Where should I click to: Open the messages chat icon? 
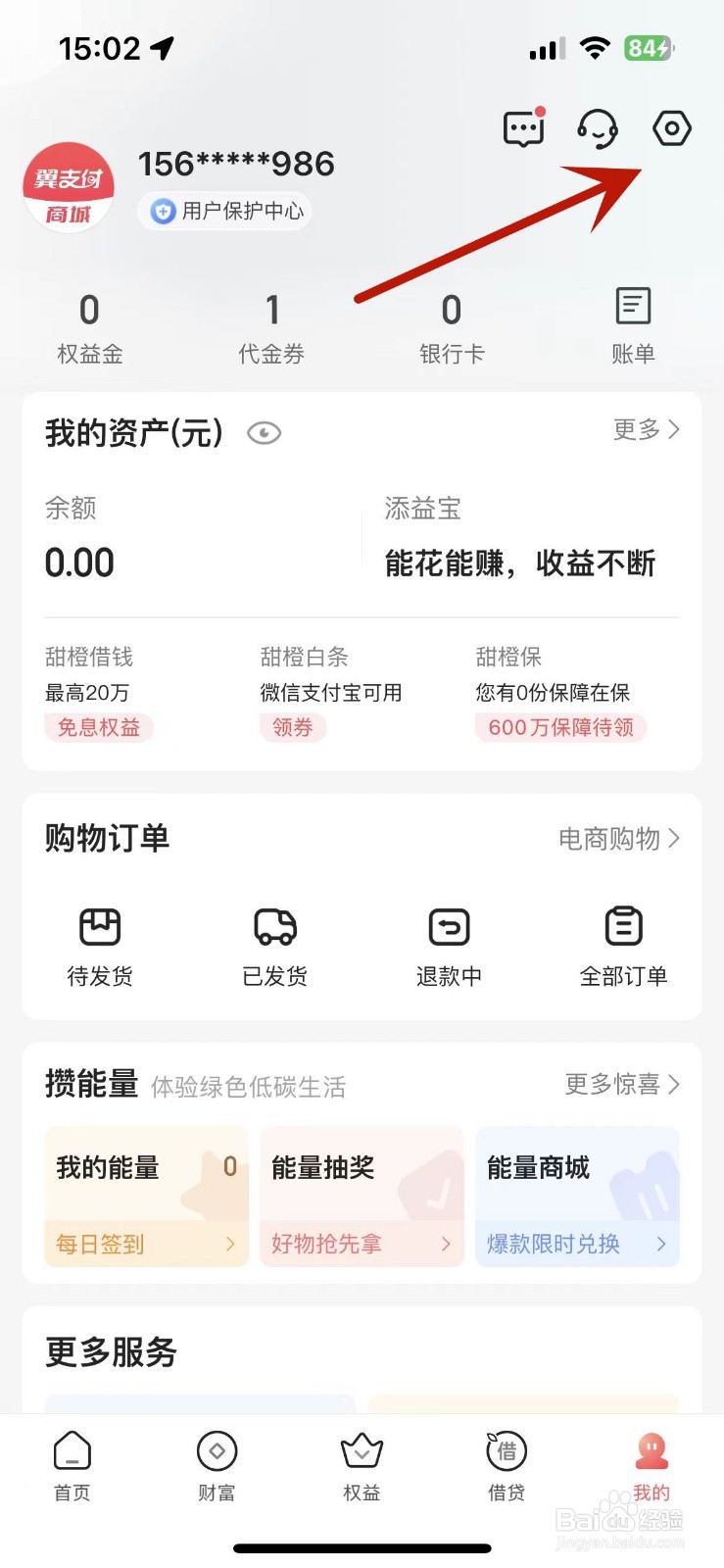click(x=522, y=127)
